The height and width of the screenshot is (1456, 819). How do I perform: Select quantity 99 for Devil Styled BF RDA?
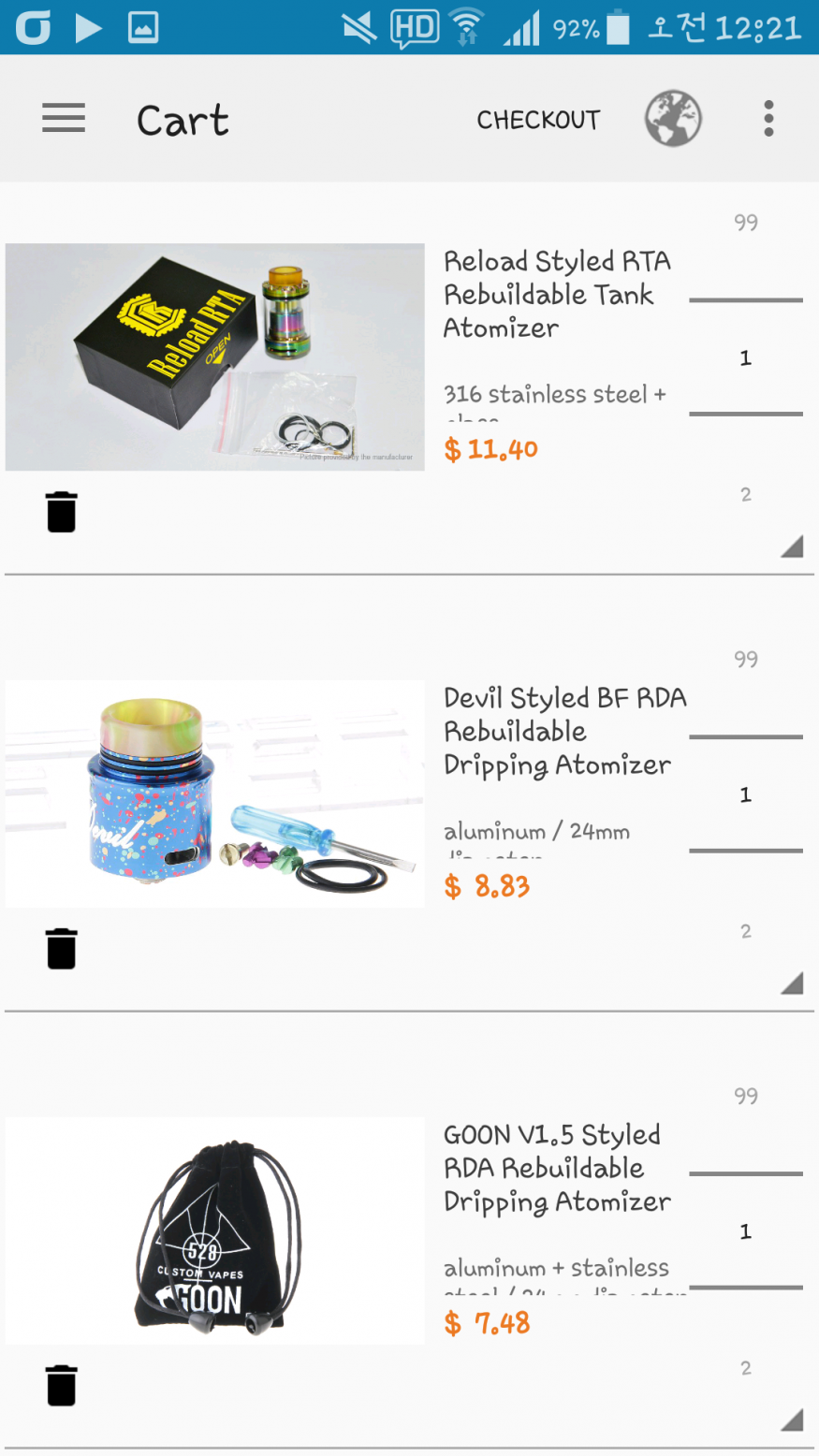(x=746, y=660)
